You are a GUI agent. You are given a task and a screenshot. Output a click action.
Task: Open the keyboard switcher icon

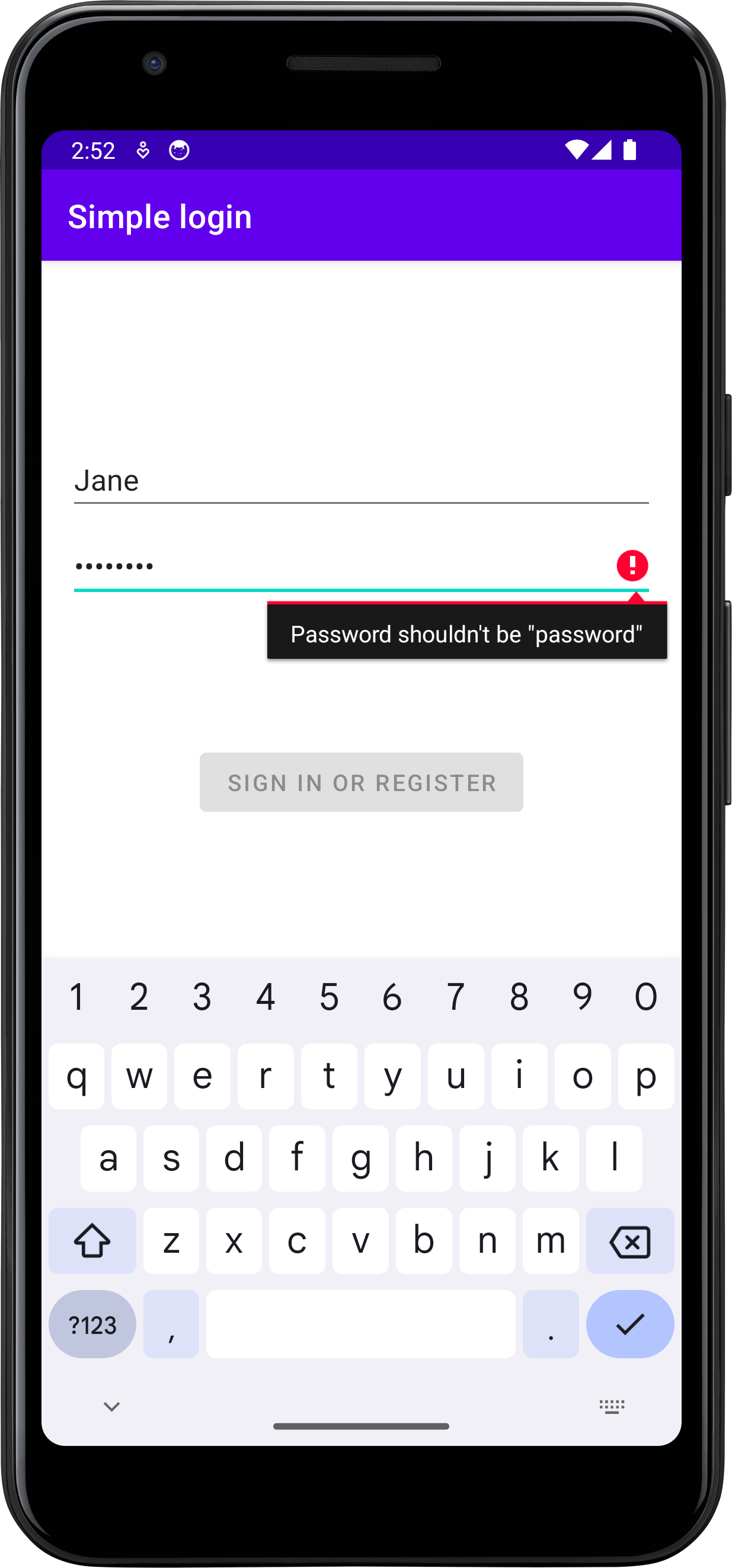(x=612, y=1406)
